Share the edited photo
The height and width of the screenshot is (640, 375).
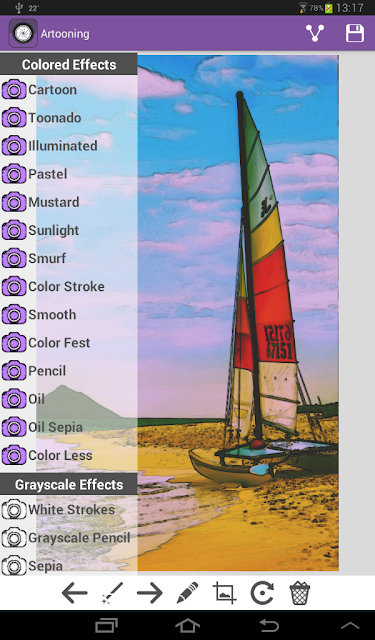click(315, 33)
